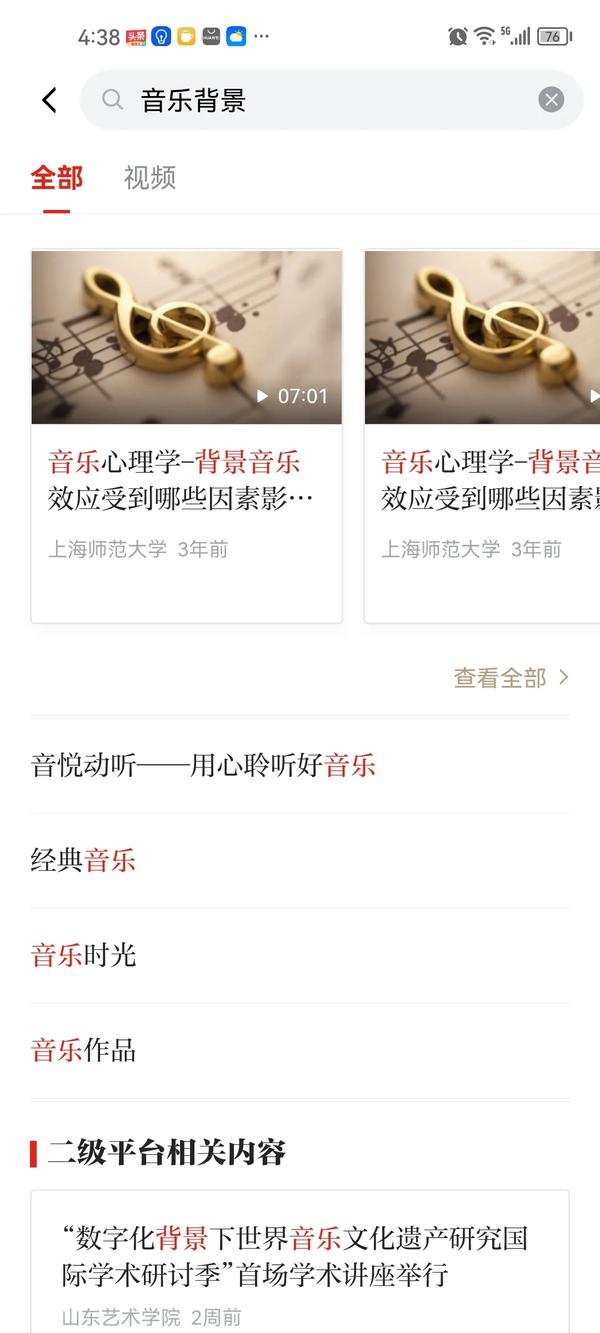Open the first 音乐心理学 video card

[187, 436]
